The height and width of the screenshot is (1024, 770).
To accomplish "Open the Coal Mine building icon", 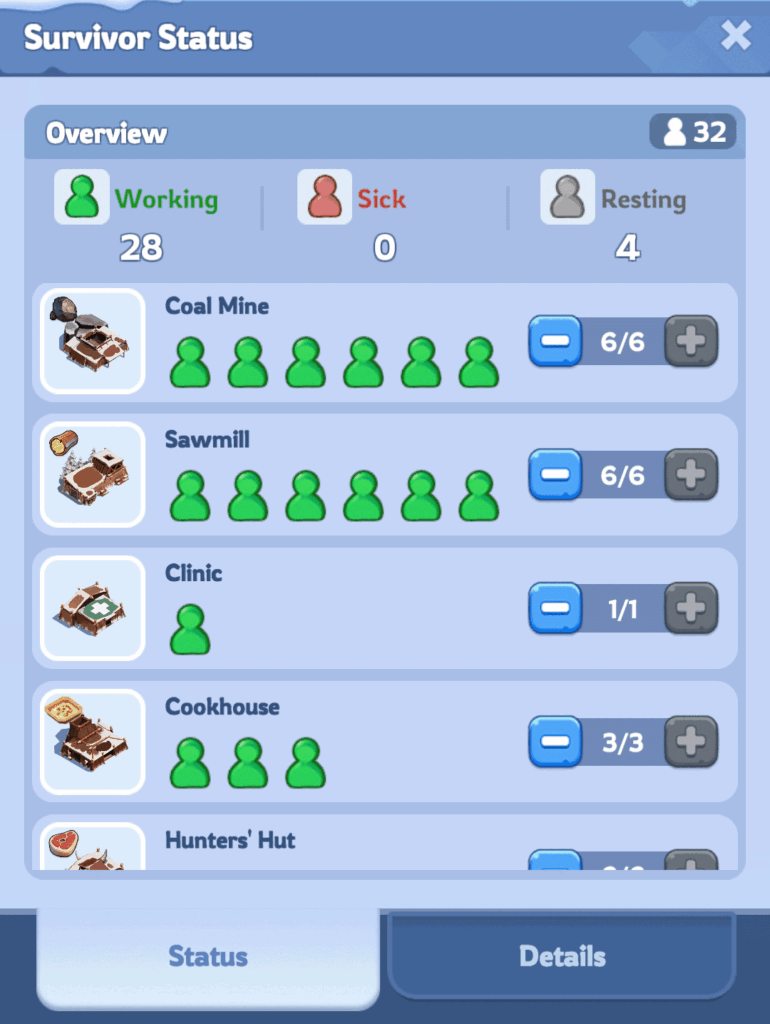I will pos(92,341).
